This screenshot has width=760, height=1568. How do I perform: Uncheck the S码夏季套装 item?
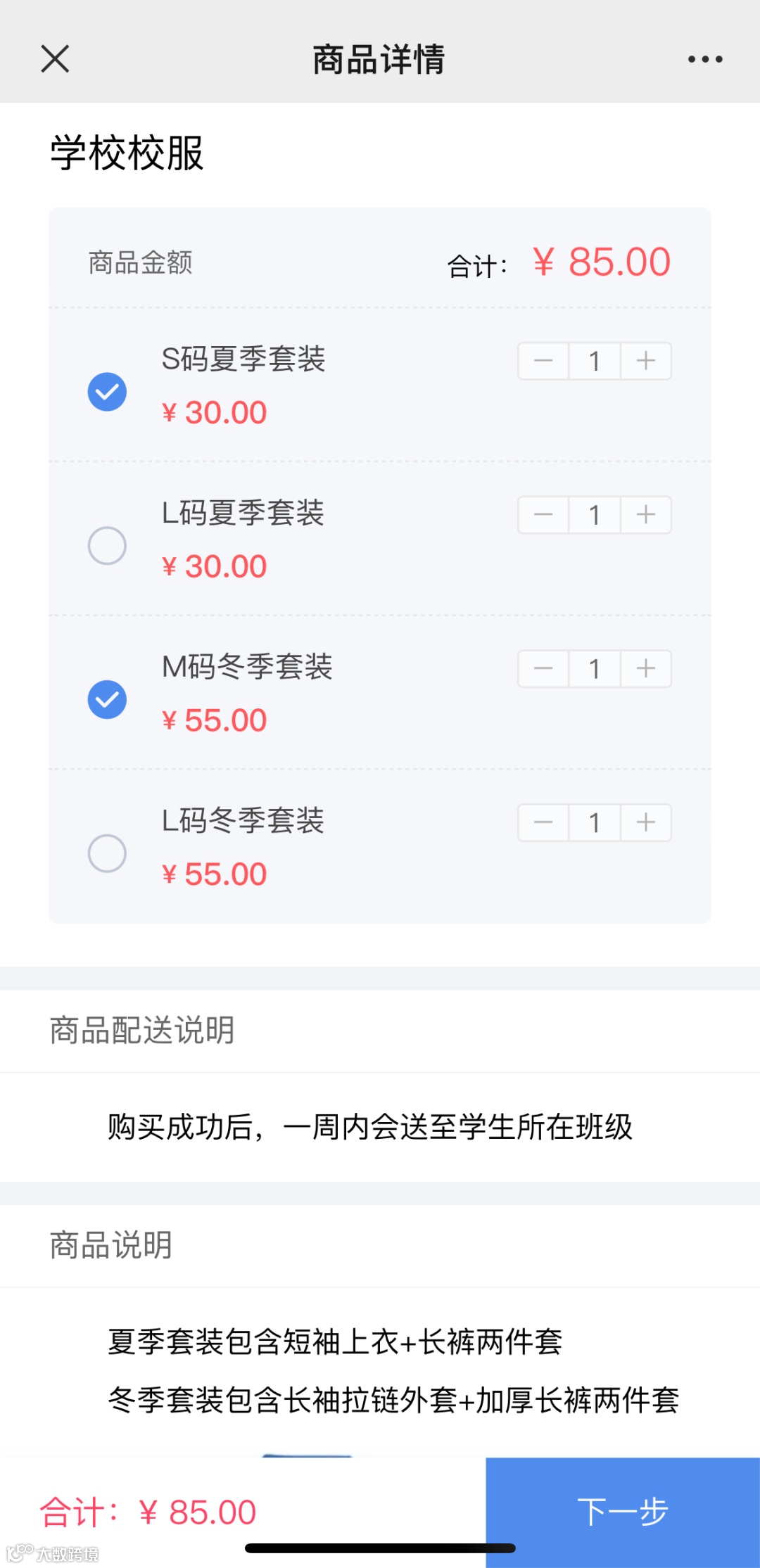[107, 391]
